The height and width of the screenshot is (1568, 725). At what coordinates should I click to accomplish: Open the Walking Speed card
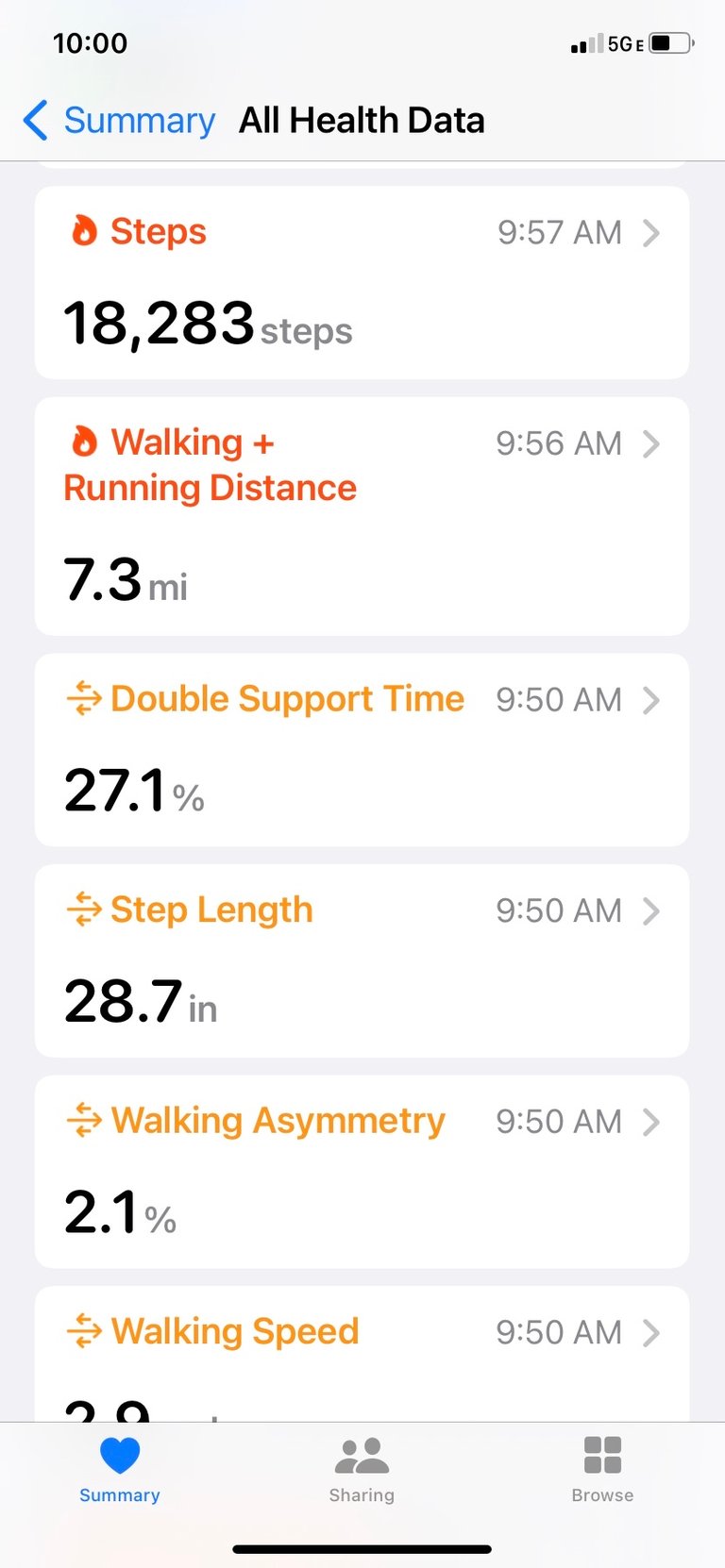362,1354
